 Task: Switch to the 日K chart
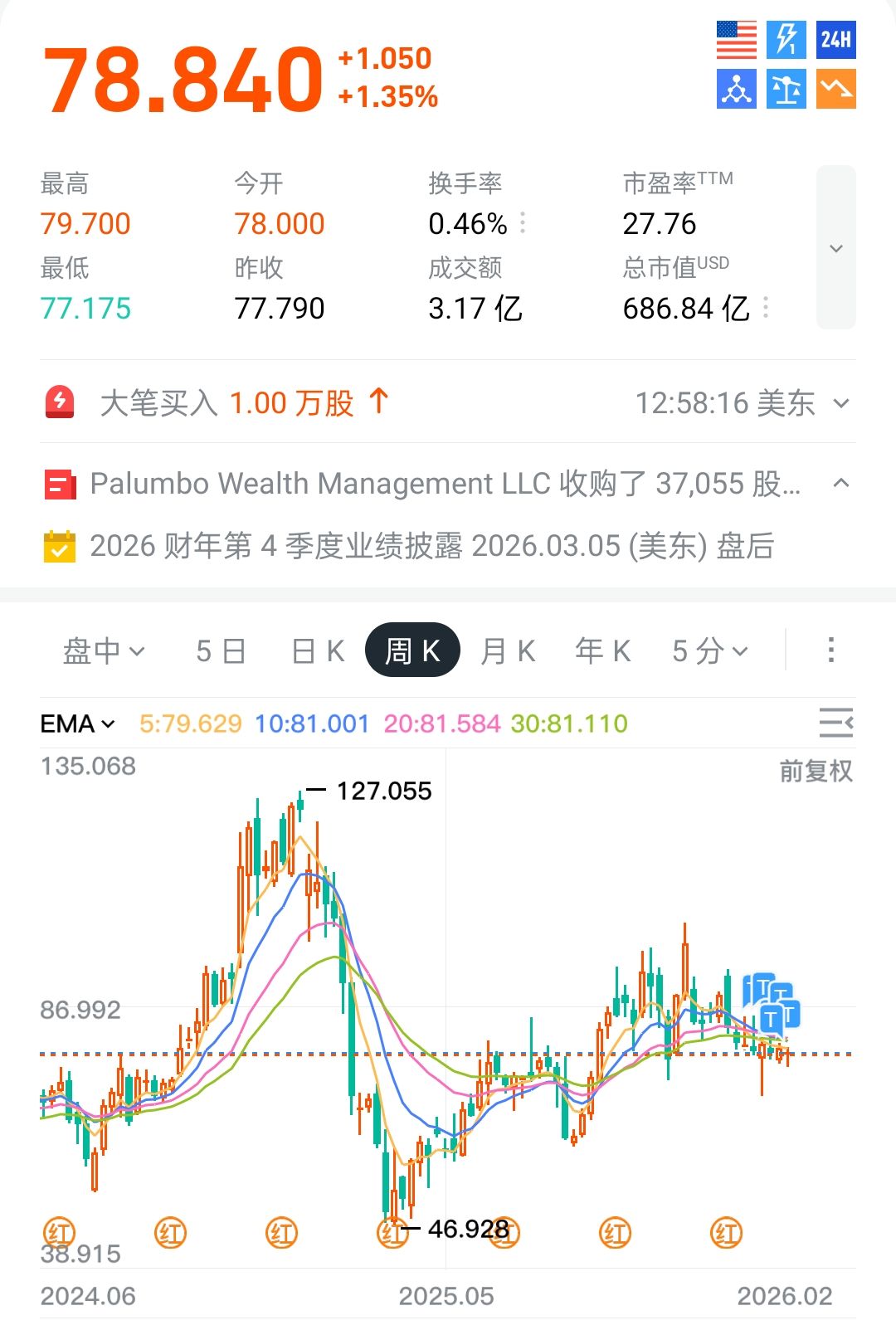pyautogui.click(x=319, y=651)
